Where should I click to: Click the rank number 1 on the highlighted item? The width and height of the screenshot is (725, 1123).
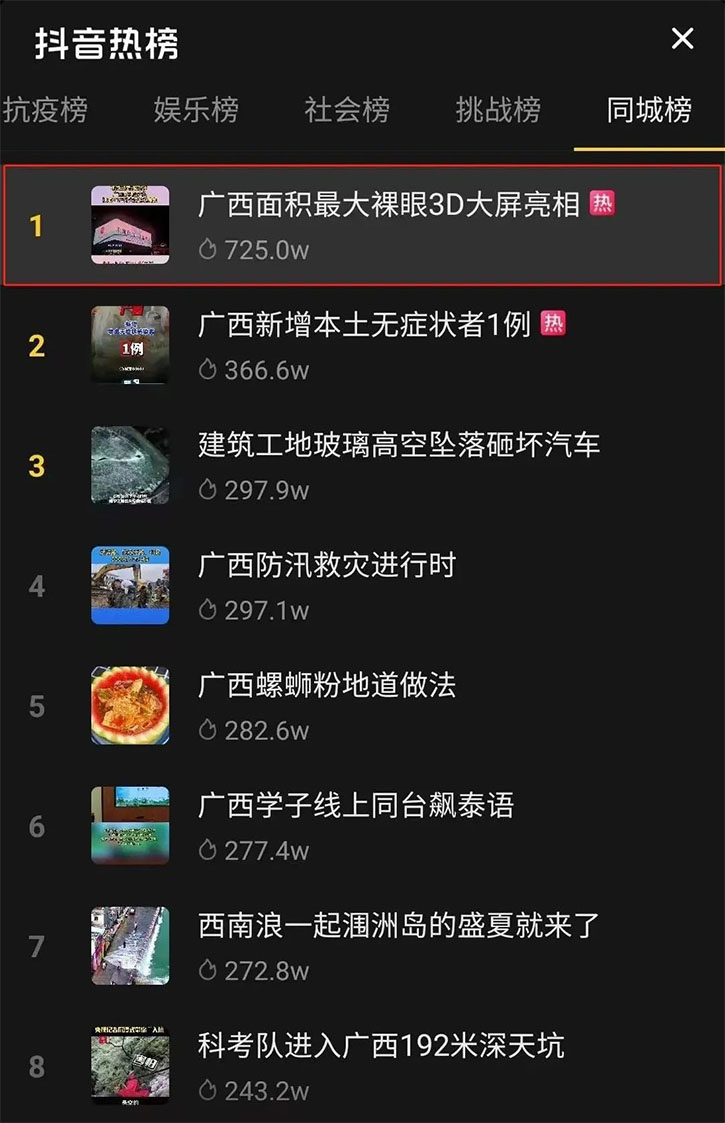(37, 225)
